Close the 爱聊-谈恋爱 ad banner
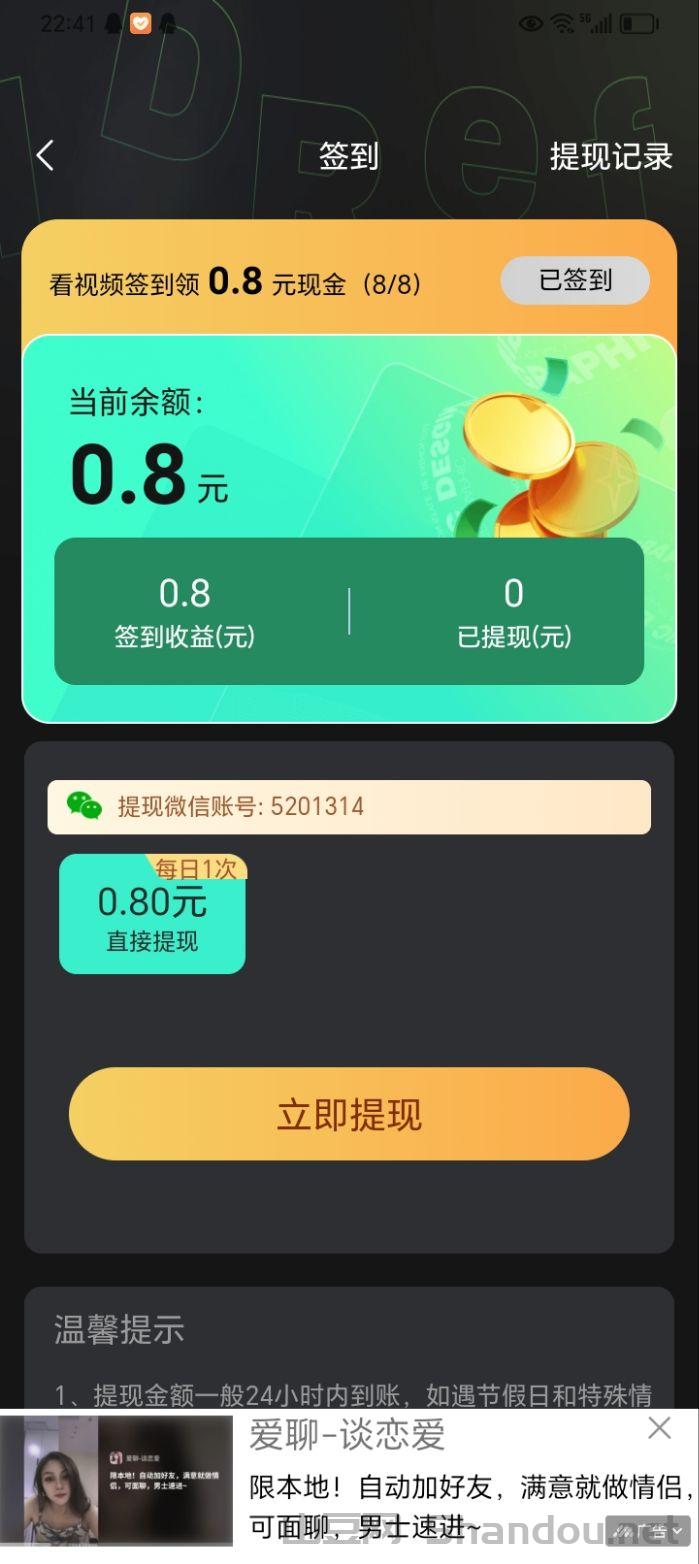Screen dimensions: 699x1564 point(659,1428)
